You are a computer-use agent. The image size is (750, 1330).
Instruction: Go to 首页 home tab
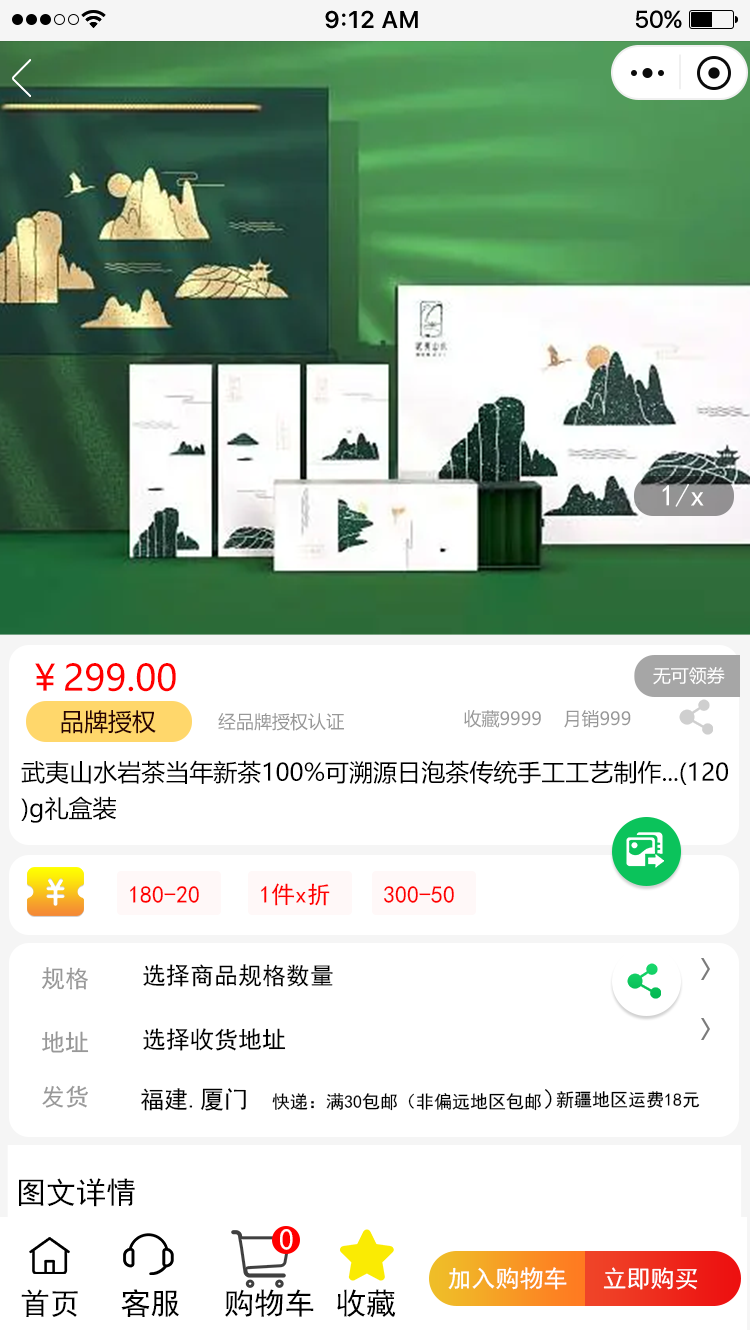pyautogui.click(x=49, y=1277)
